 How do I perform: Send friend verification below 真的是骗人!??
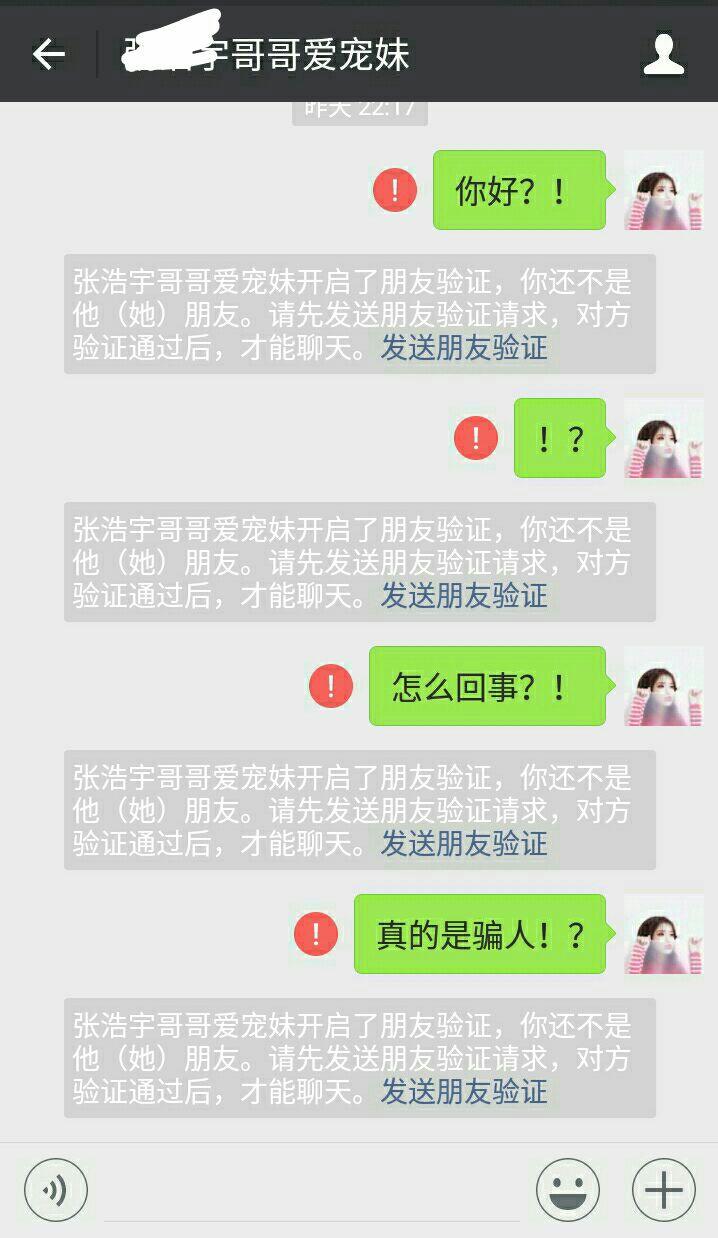click(464, 1091)
